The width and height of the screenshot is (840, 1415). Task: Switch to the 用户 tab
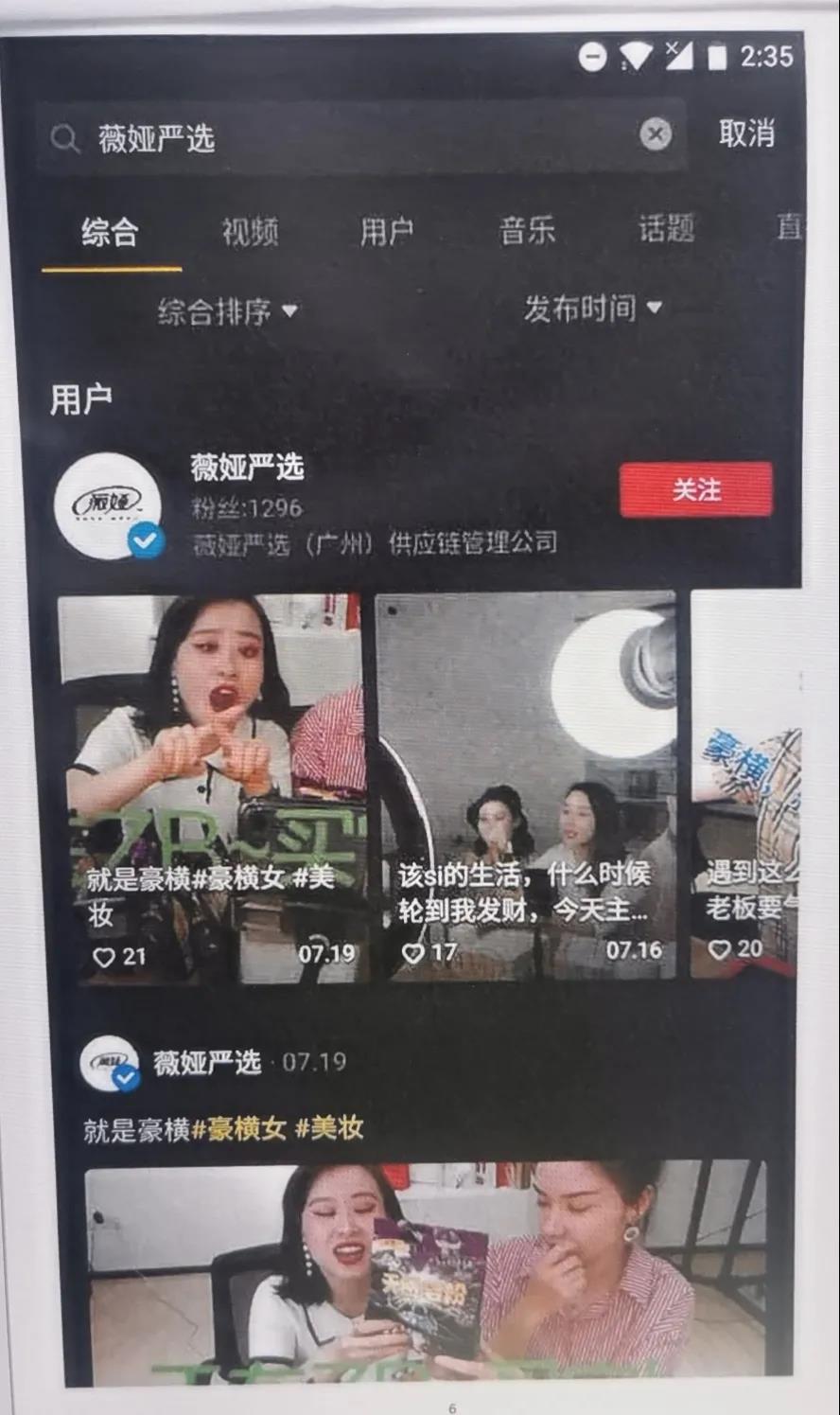point(387,231)
